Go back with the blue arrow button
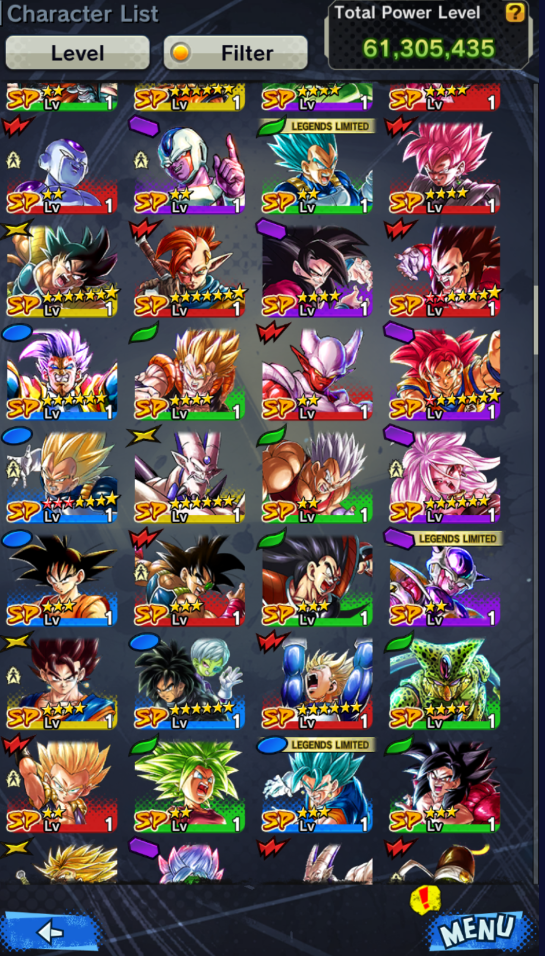The height and width of the screenshot is (956, 545). tap(50, 932)
